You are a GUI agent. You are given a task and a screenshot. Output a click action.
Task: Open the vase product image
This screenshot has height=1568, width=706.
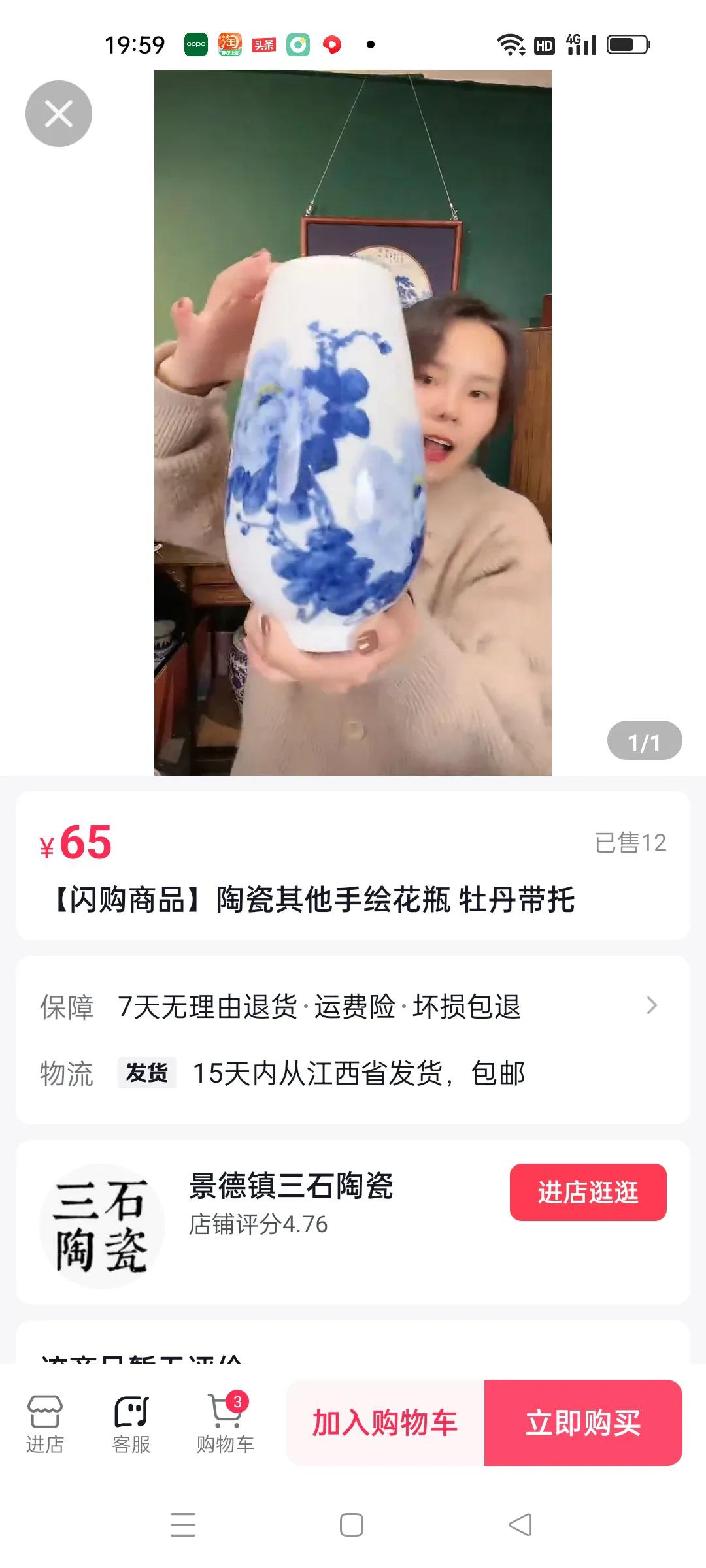(x=353, y=423)
